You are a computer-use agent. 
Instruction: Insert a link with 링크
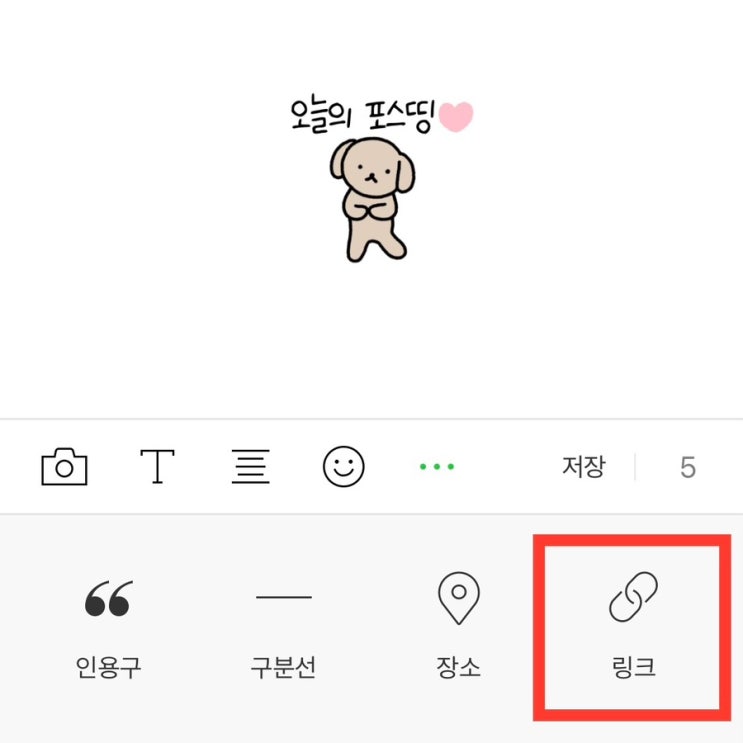(x=632, y=625)
